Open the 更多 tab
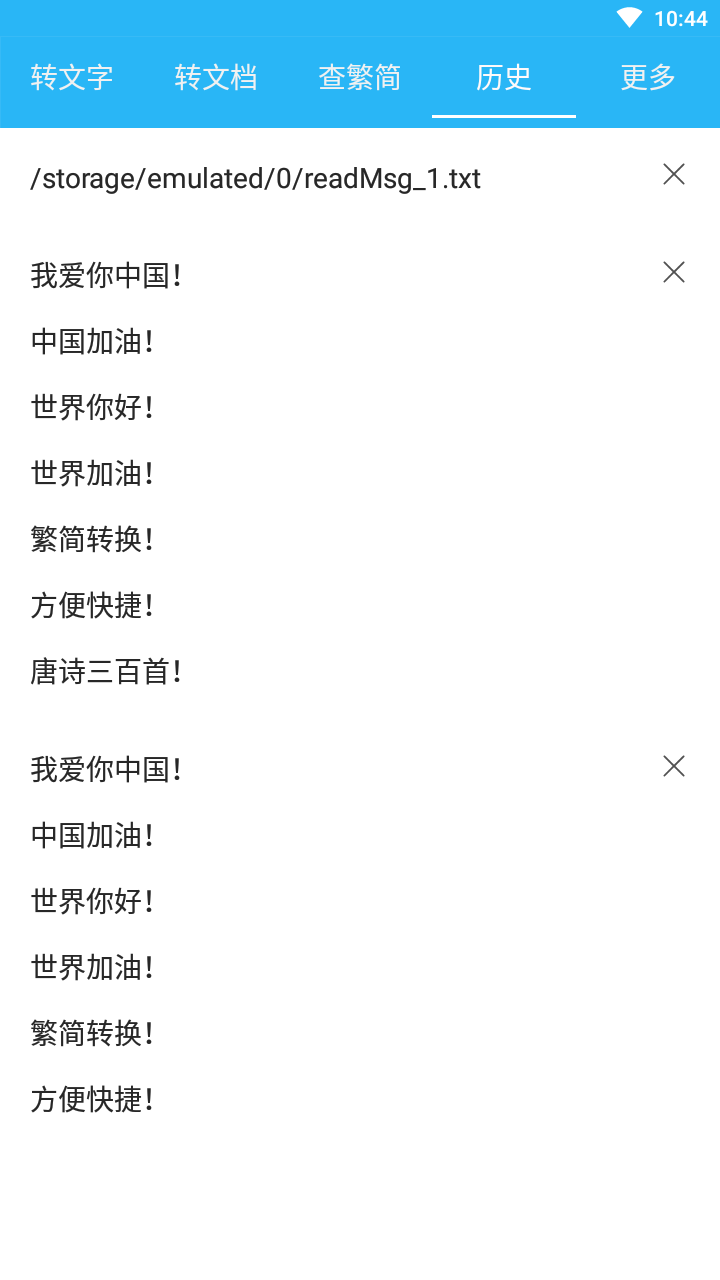 [x=647, y=79]
